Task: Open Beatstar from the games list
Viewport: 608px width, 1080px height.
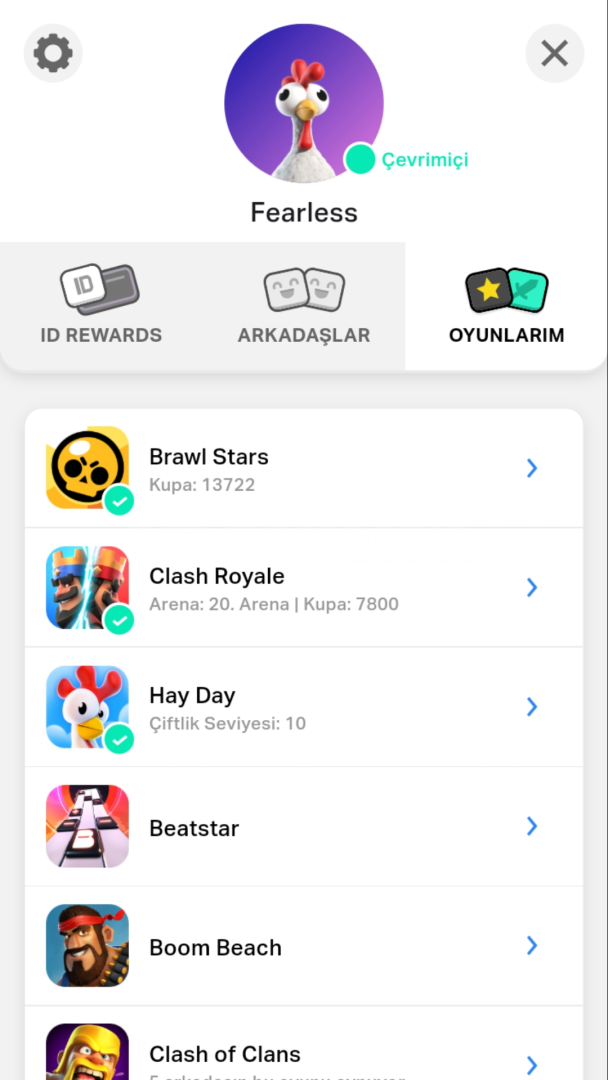Action: pyautogui.click(x=304, y=826)
